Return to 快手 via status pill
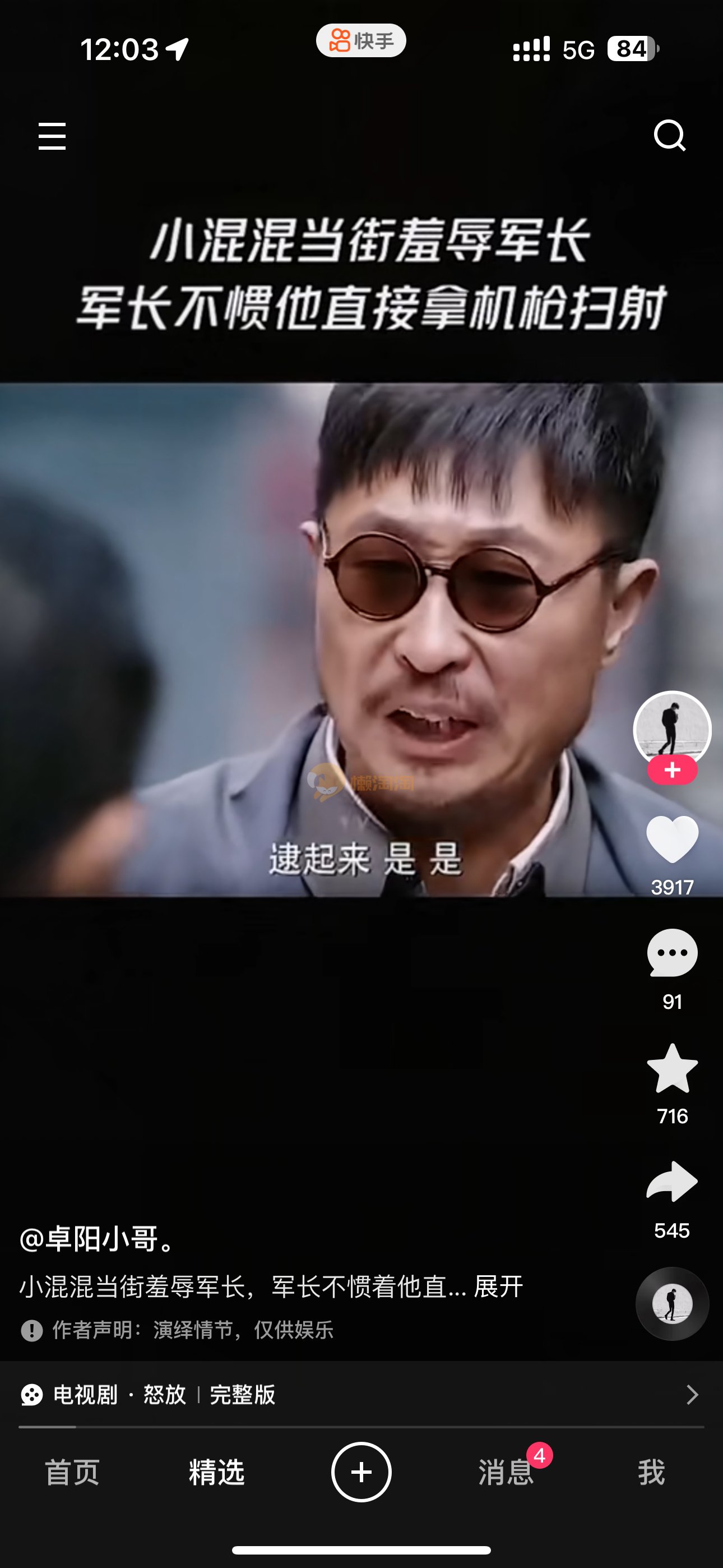The image size is (723, 1568). point(361,41)
